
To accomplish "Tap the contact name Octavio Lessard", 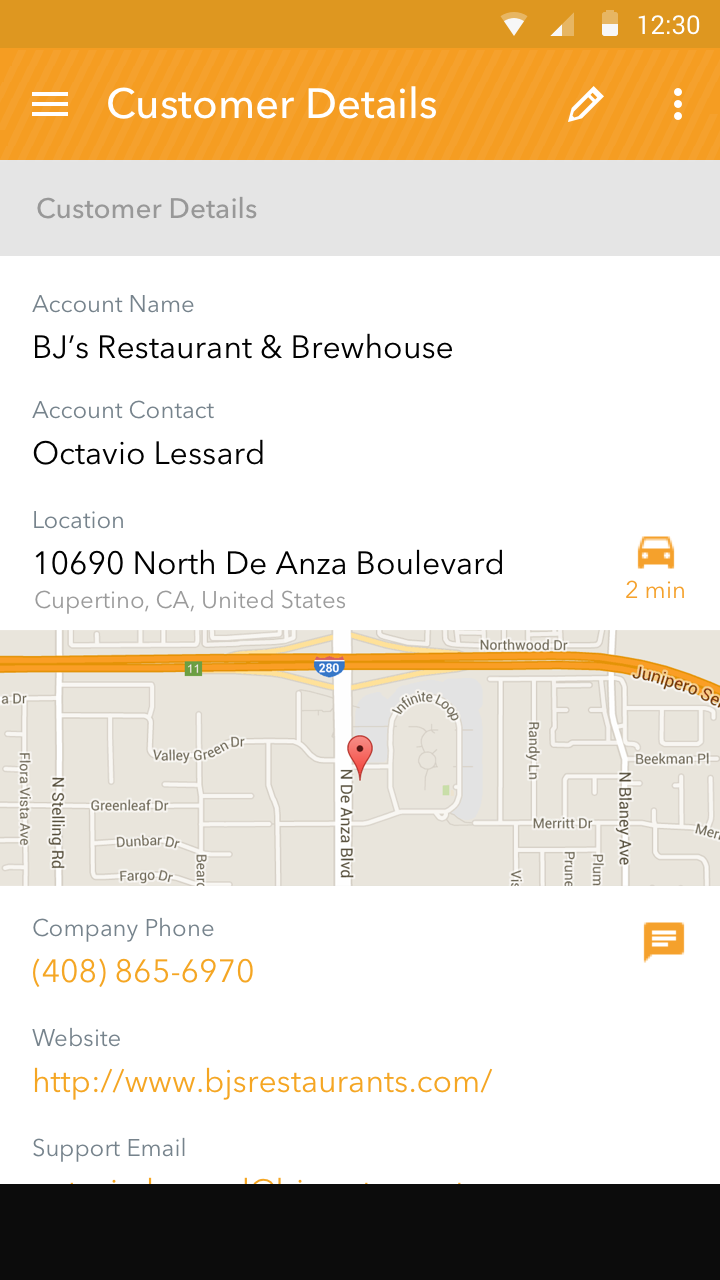I will (148, 453).
